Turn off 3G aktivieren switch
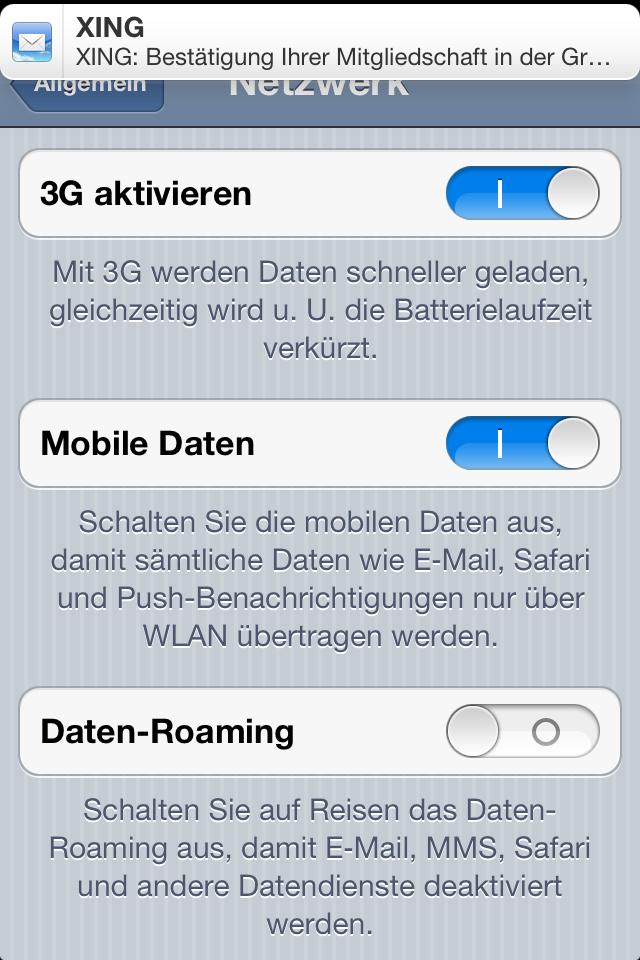Image resolution: width=640 pixels, height=960 pixels. [522, 193]
